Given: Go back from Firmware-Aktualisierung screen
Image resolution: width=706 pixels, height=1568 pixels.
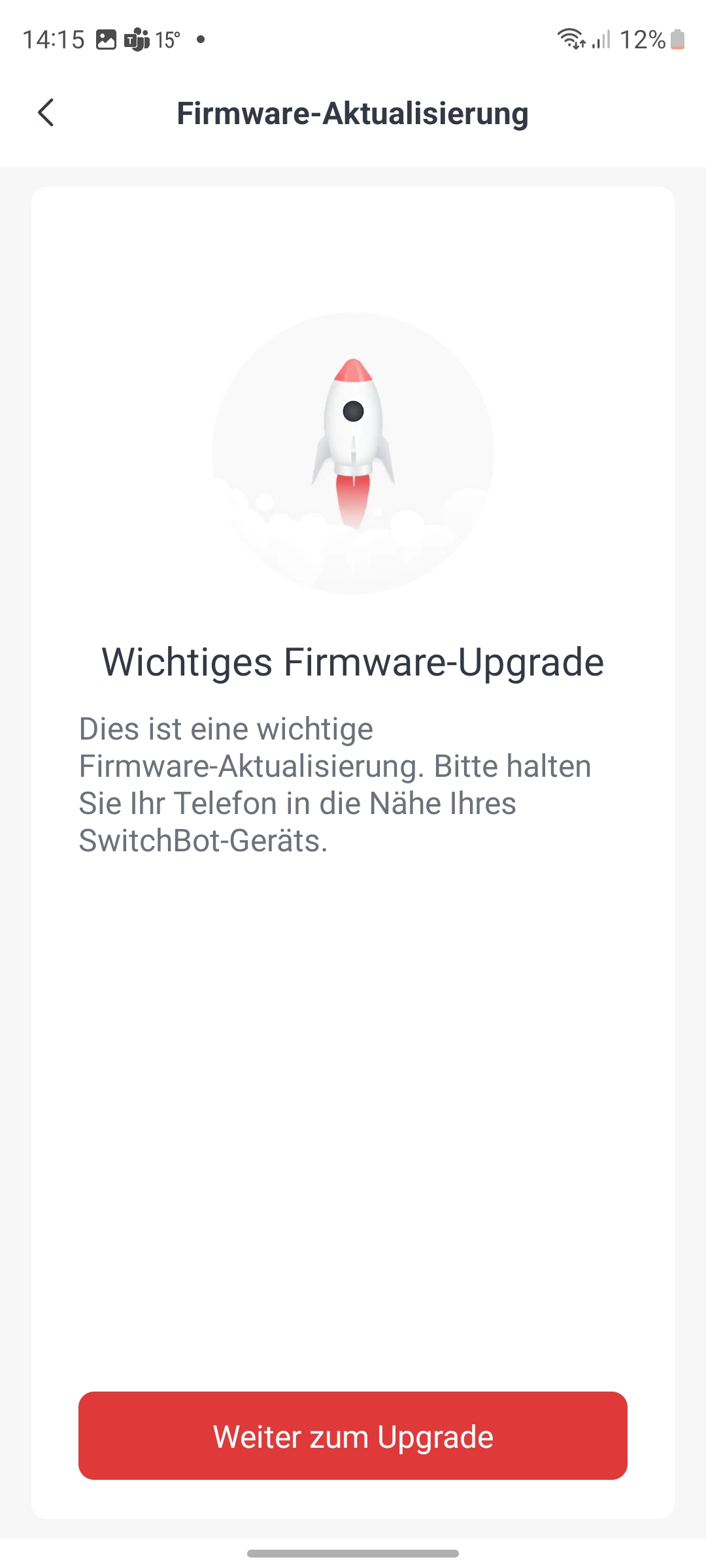Looking at the screenshot, I should (46, 113).
